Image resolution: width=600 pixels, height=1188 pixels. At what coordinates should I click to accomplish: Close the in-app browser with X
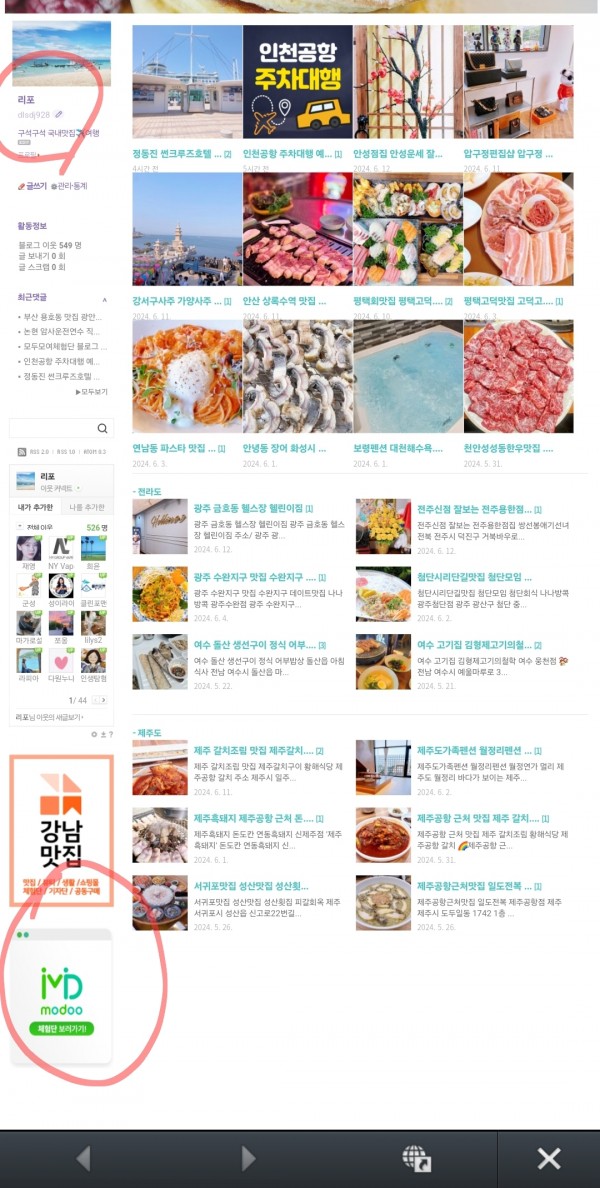[x=548, y=1158]
